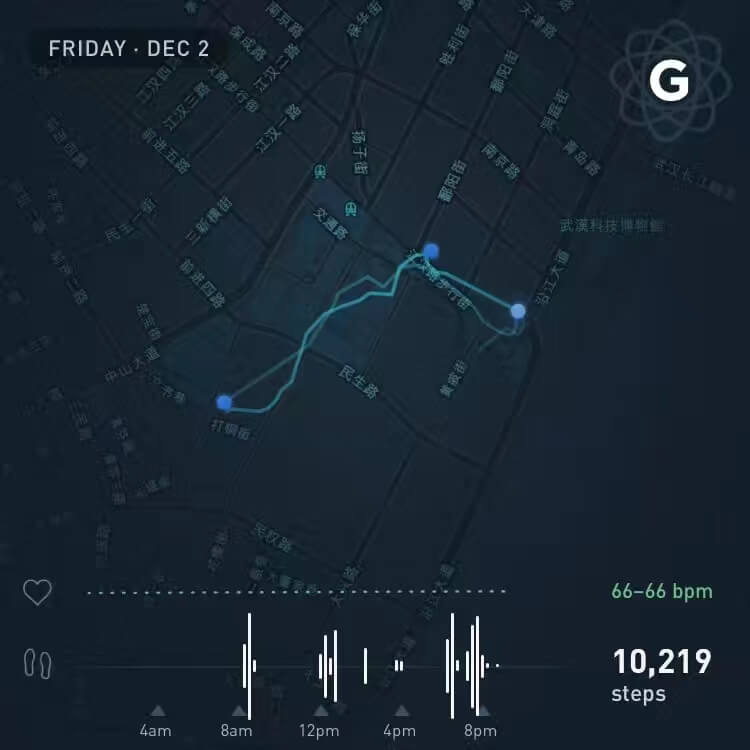Viewport: 750px width, 750px height.
Task: Open the Gyroscope G menu button
Action: point(668,82)
